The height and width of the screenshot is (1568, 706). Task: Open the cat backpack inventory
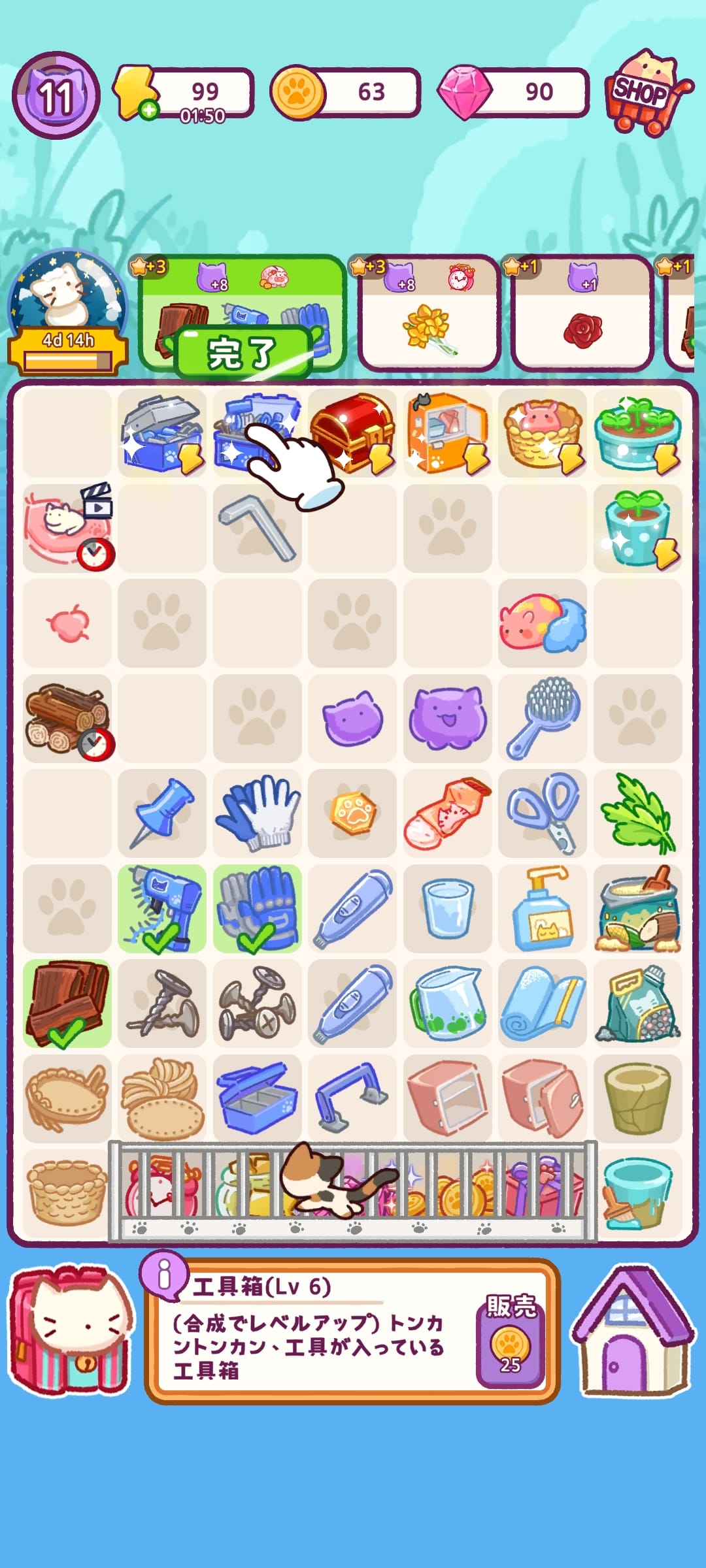(71, 1333)
